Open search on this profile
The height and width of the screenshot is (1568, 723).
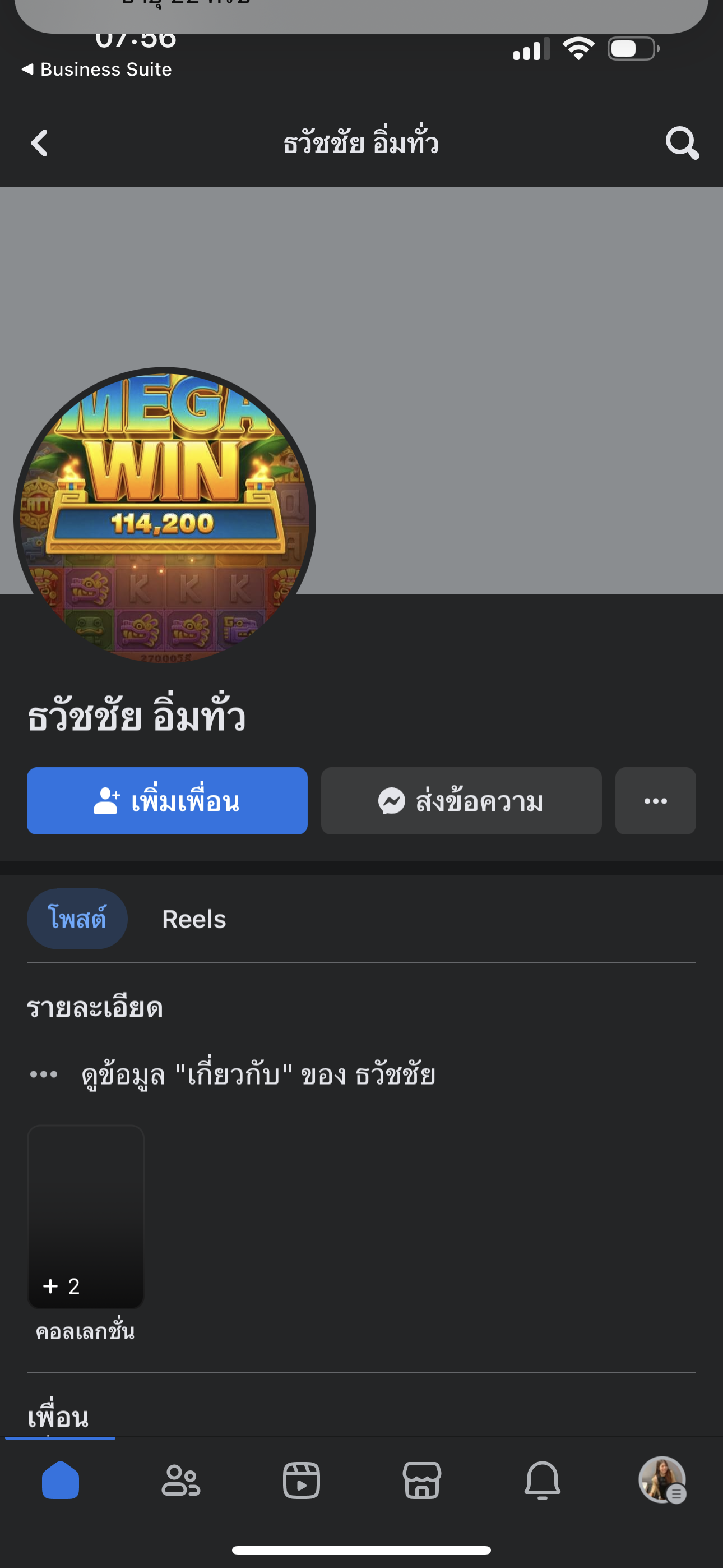click(681, 144)
